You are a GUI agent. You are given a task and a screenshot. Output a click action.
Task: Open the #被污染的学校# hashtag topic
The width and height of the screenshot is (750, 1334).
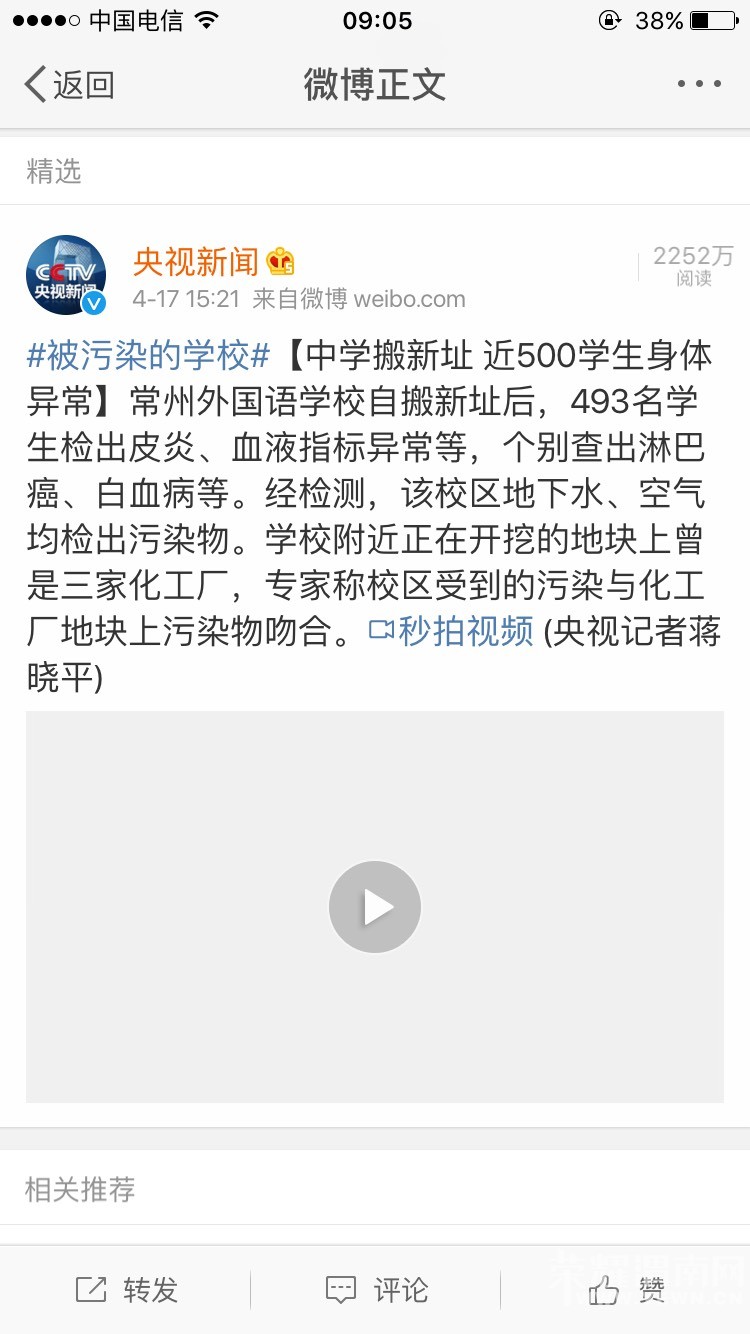click(148, 355)
